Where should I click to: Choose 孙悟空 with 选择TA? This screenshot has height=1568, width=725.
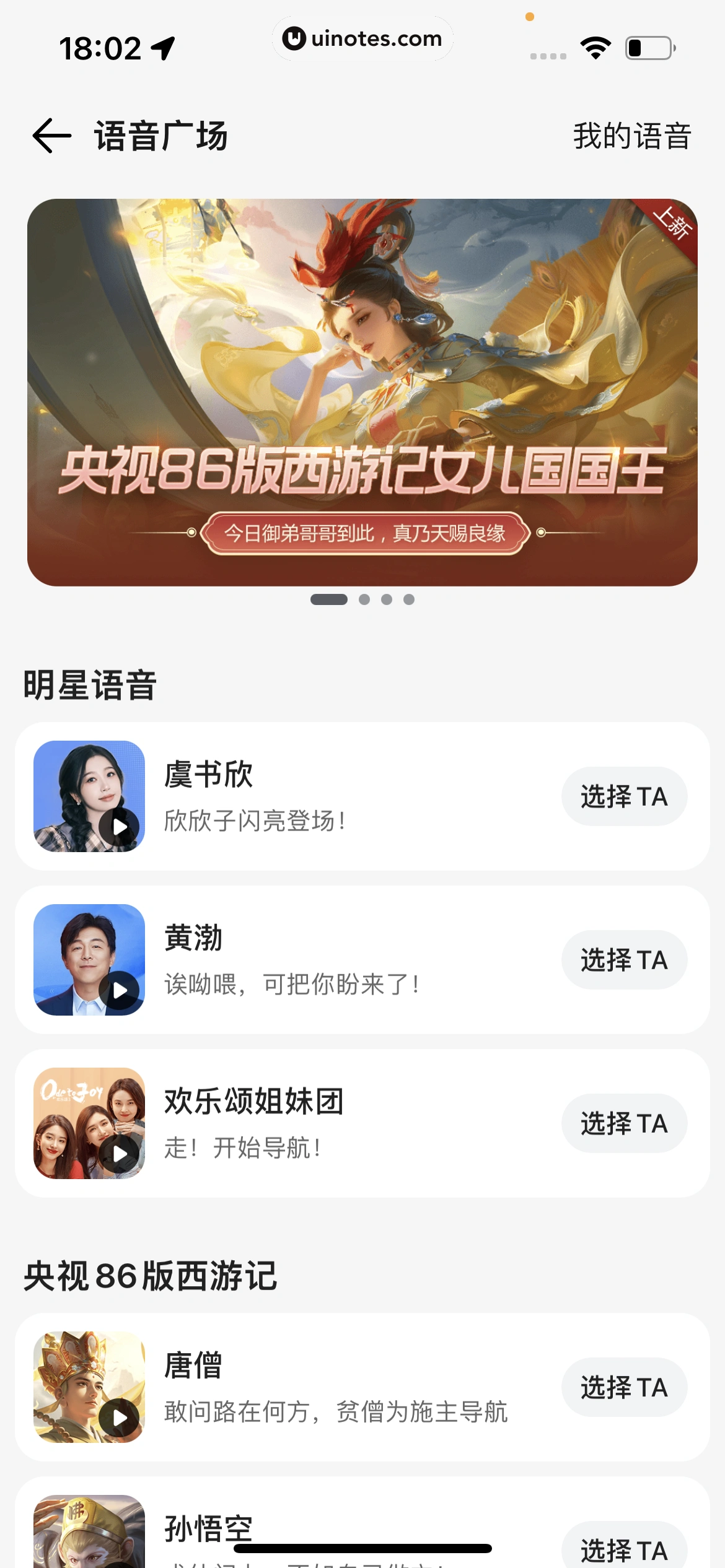(624, 1549)
